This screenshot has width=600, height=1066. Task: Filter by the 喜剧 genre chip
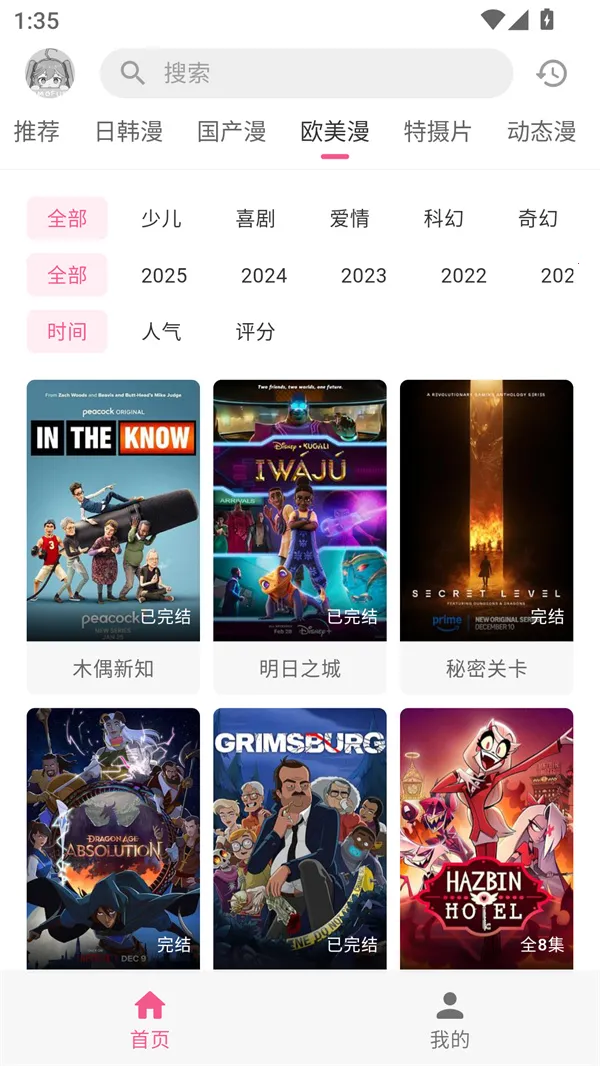[x=256, y=218]
